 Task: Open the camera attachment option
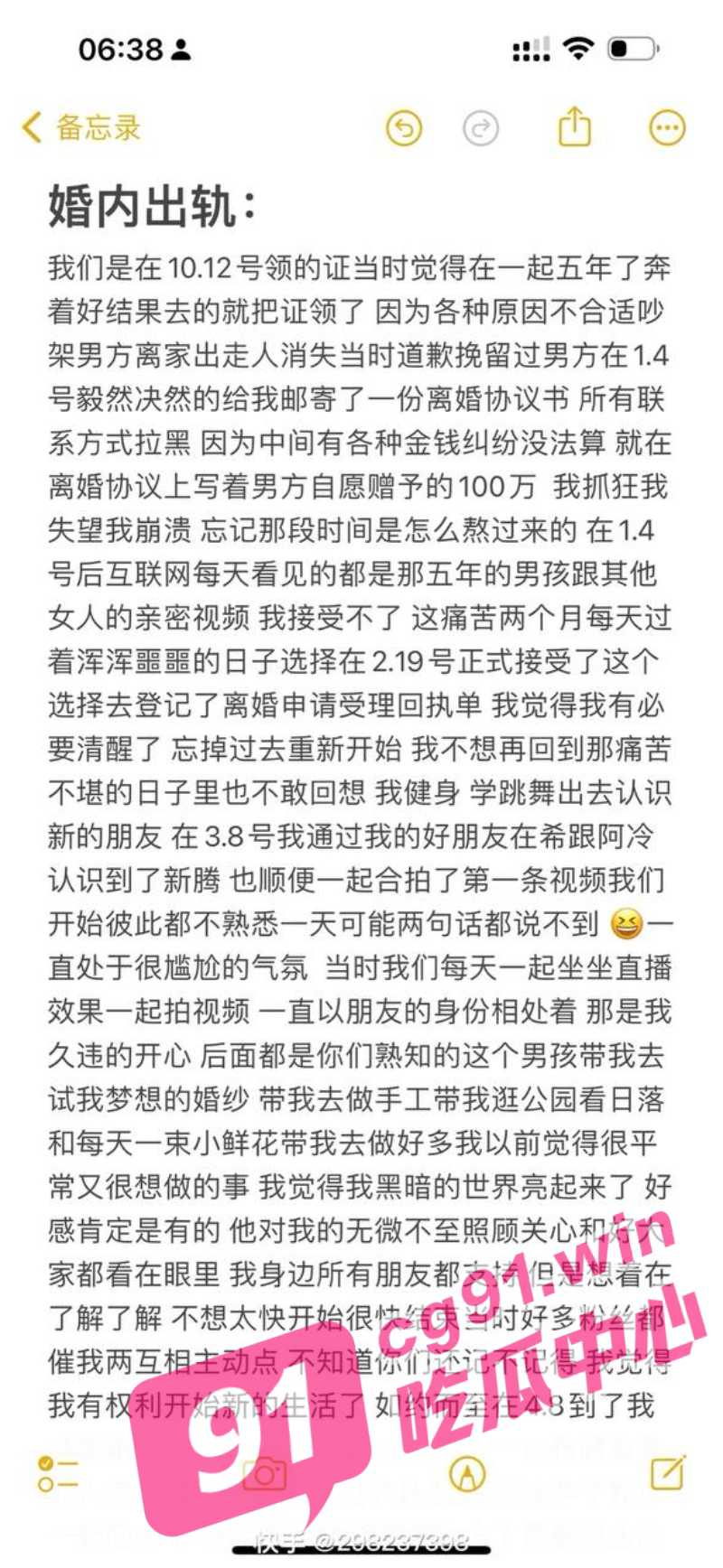click(264, 1473)
